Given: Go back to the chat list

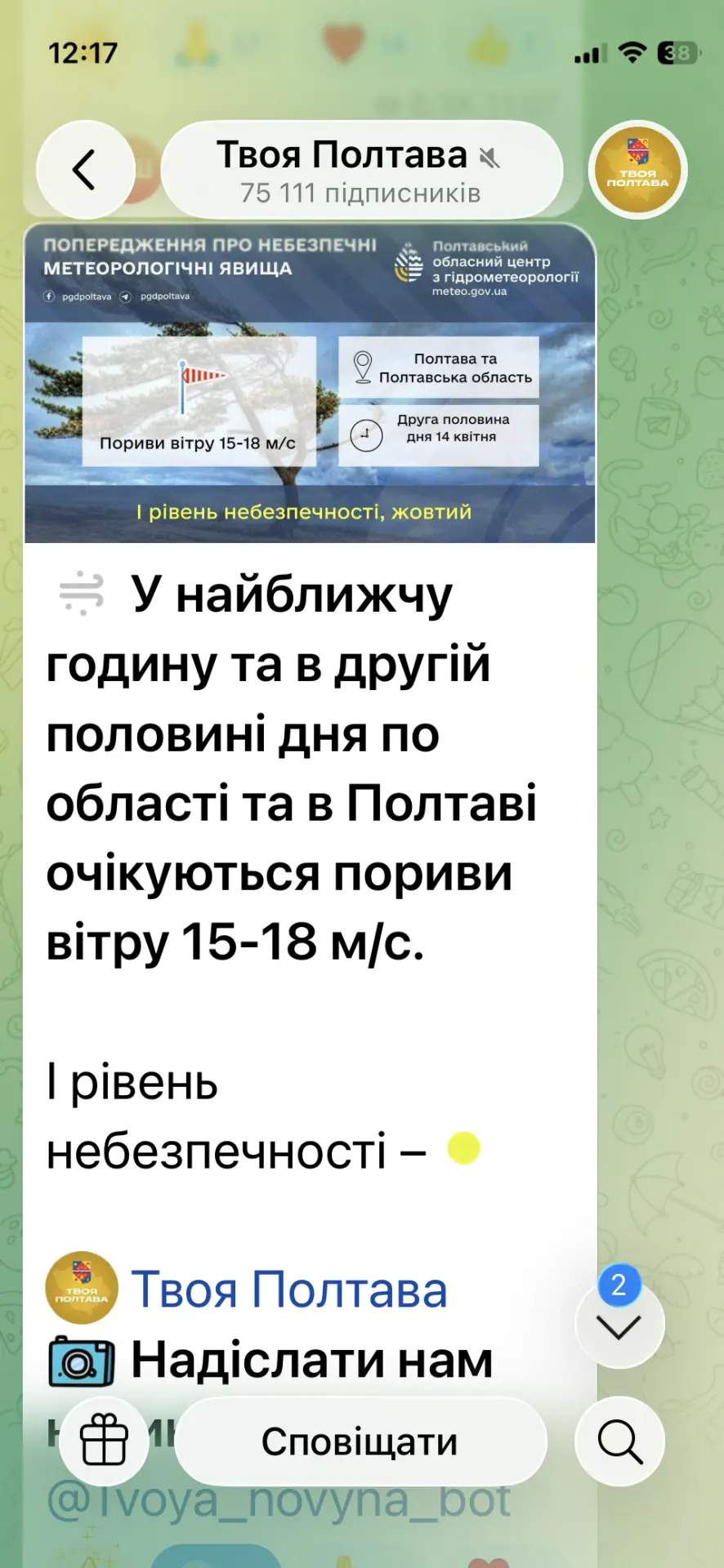Looking at the screenshot, I should (x=85, y=170).
